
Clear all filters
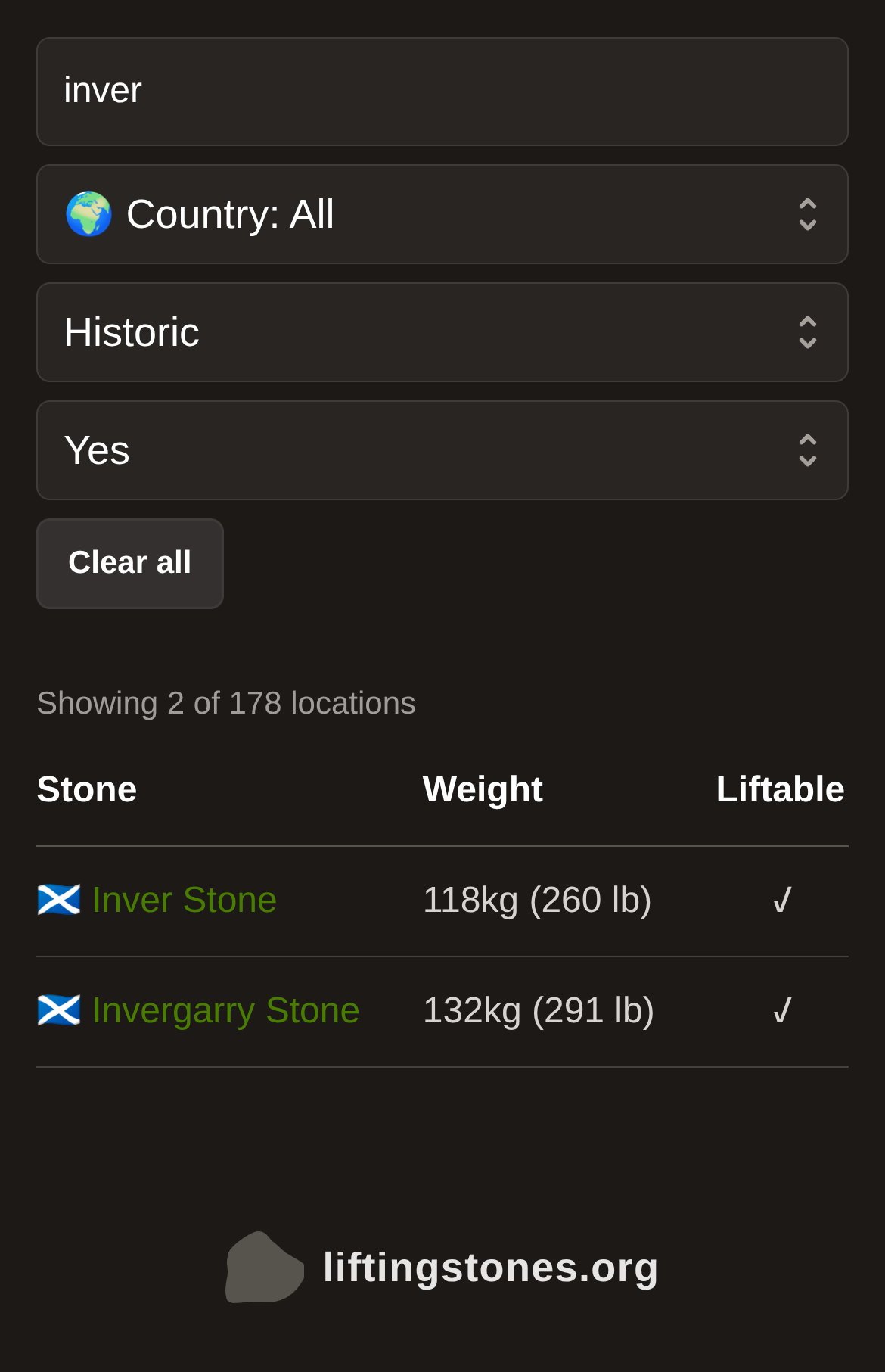coord(130,563)
